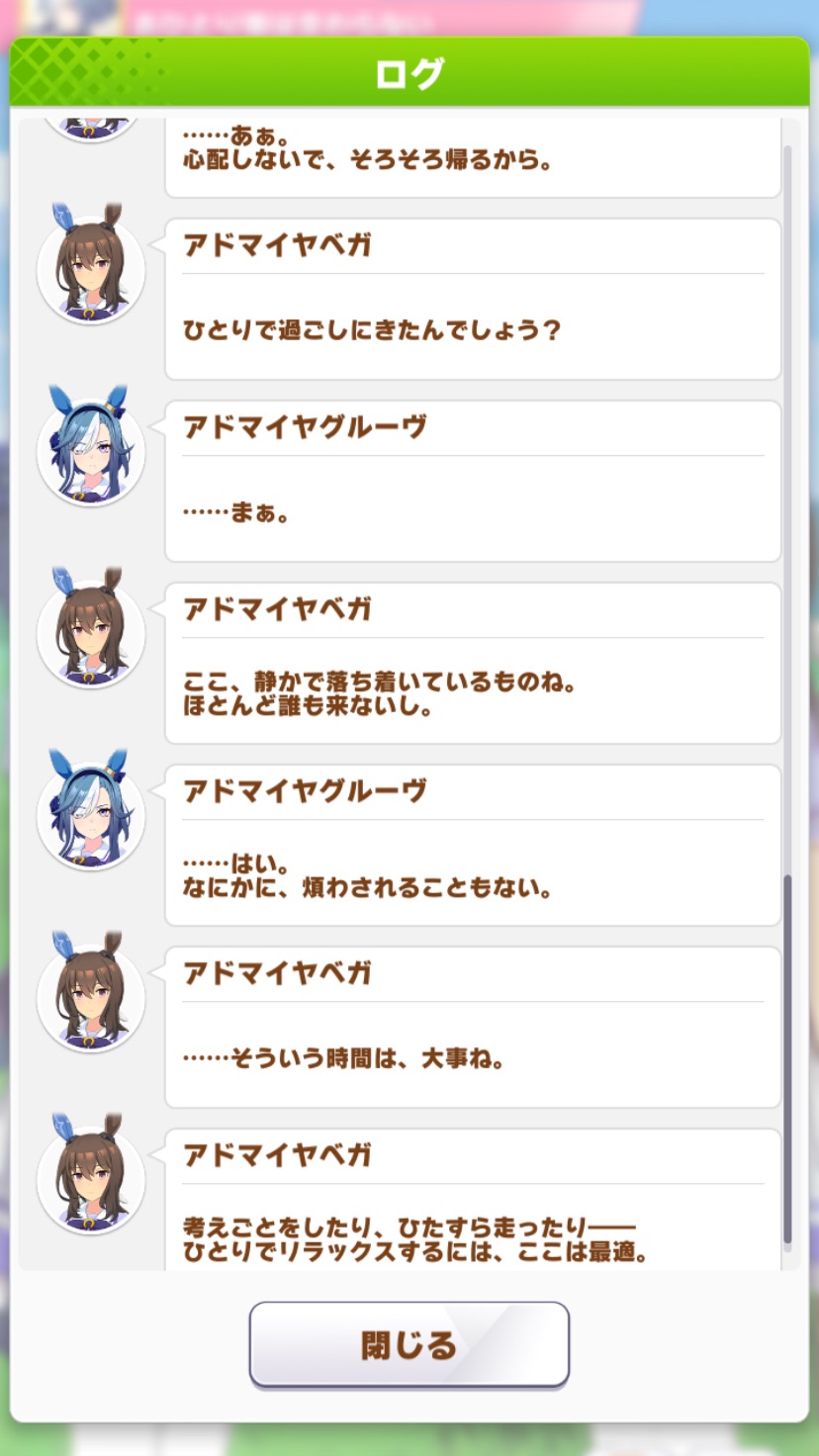This screenshot has height=1456, width=819.
Task: Close the log with 閉じる
Action: click(409, 1344)
